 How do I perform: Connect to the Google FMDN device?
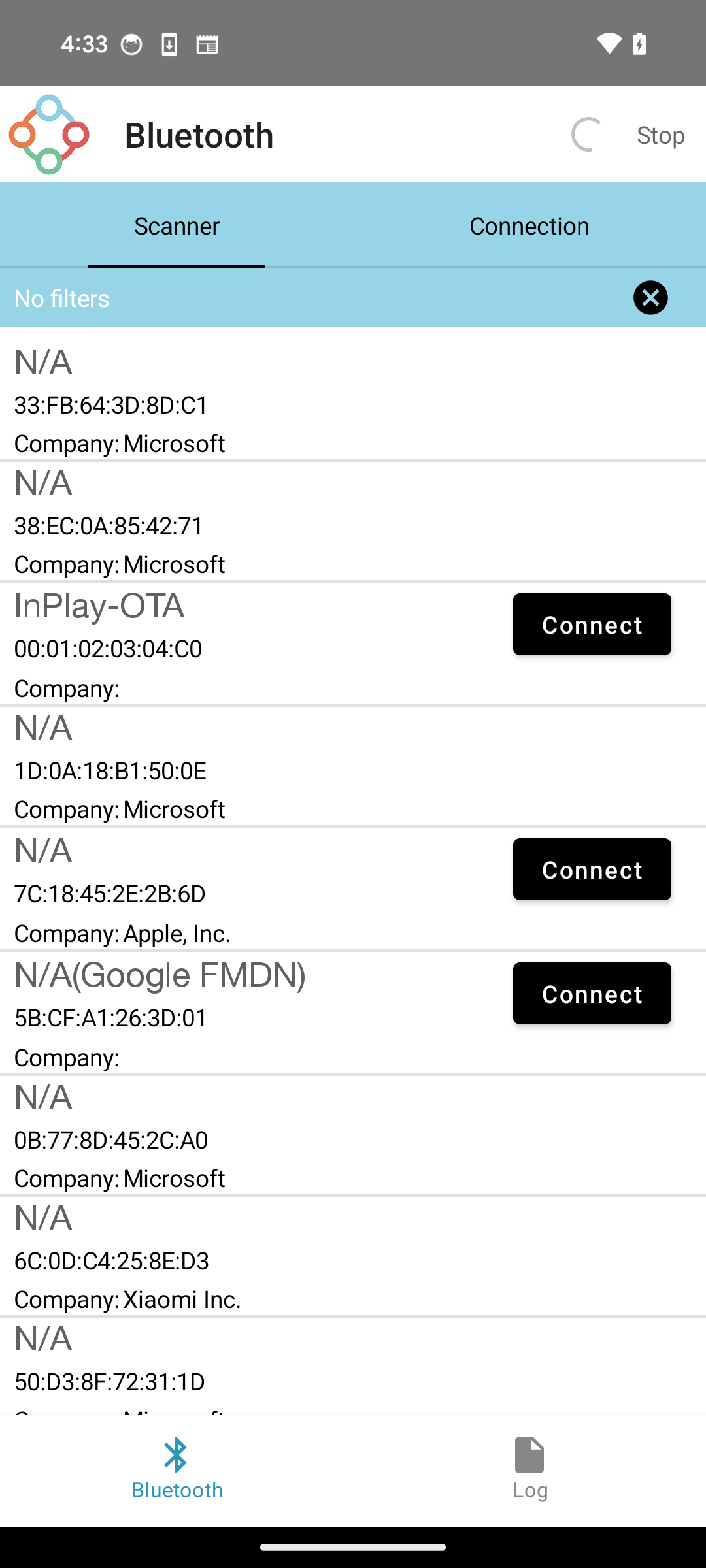tap(592, 994)
